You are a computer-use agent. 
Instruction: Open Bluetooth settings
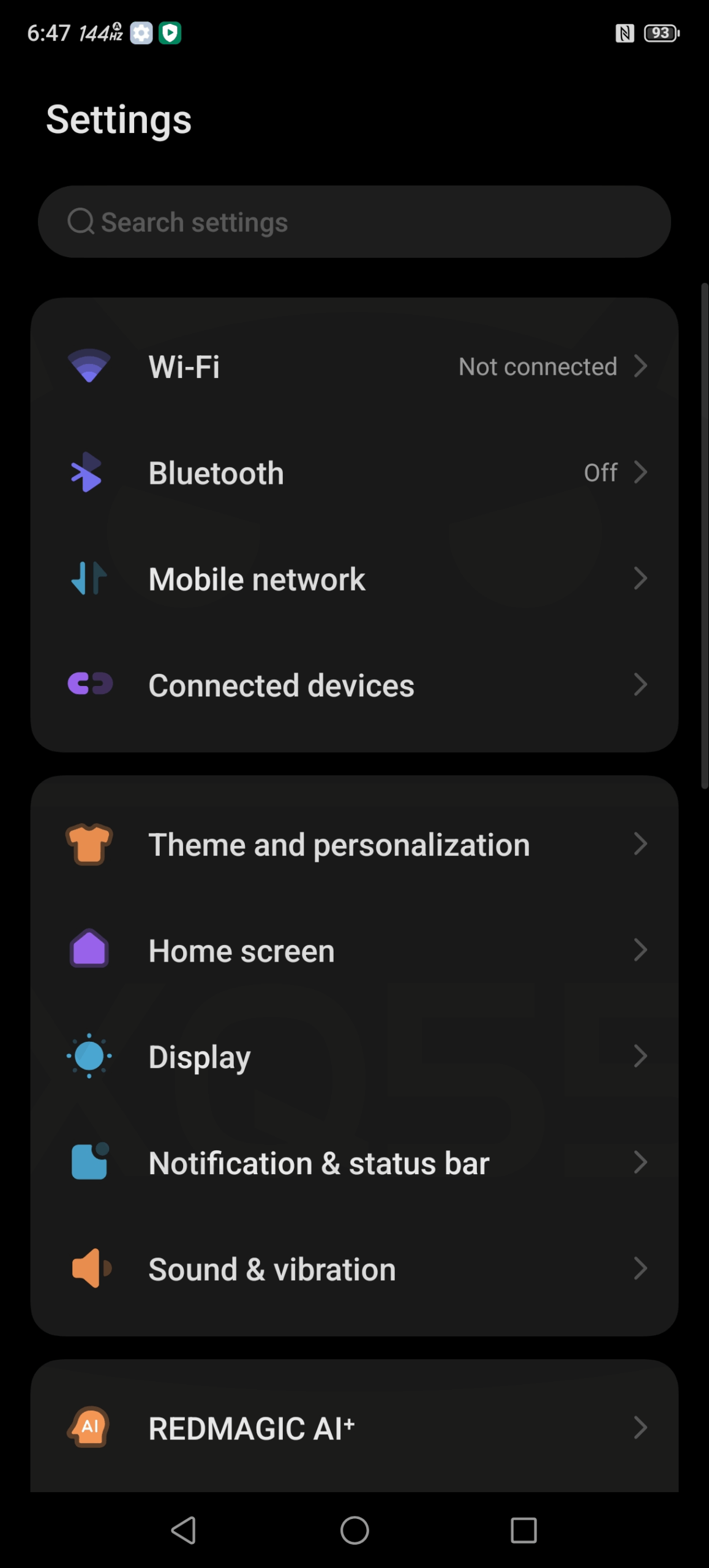click(354, 473)
